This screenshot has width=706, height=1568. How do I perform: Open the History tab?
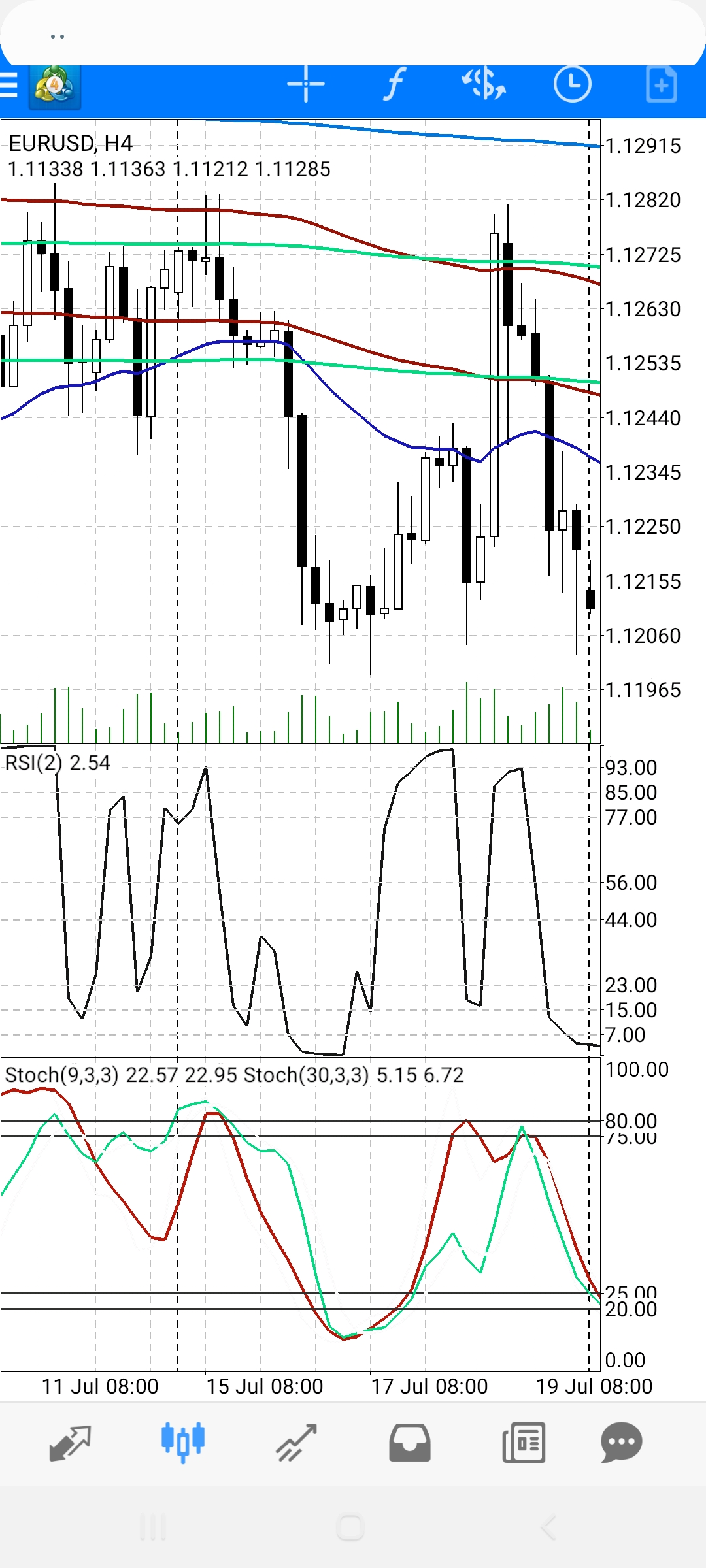[x=410, y=1442]
